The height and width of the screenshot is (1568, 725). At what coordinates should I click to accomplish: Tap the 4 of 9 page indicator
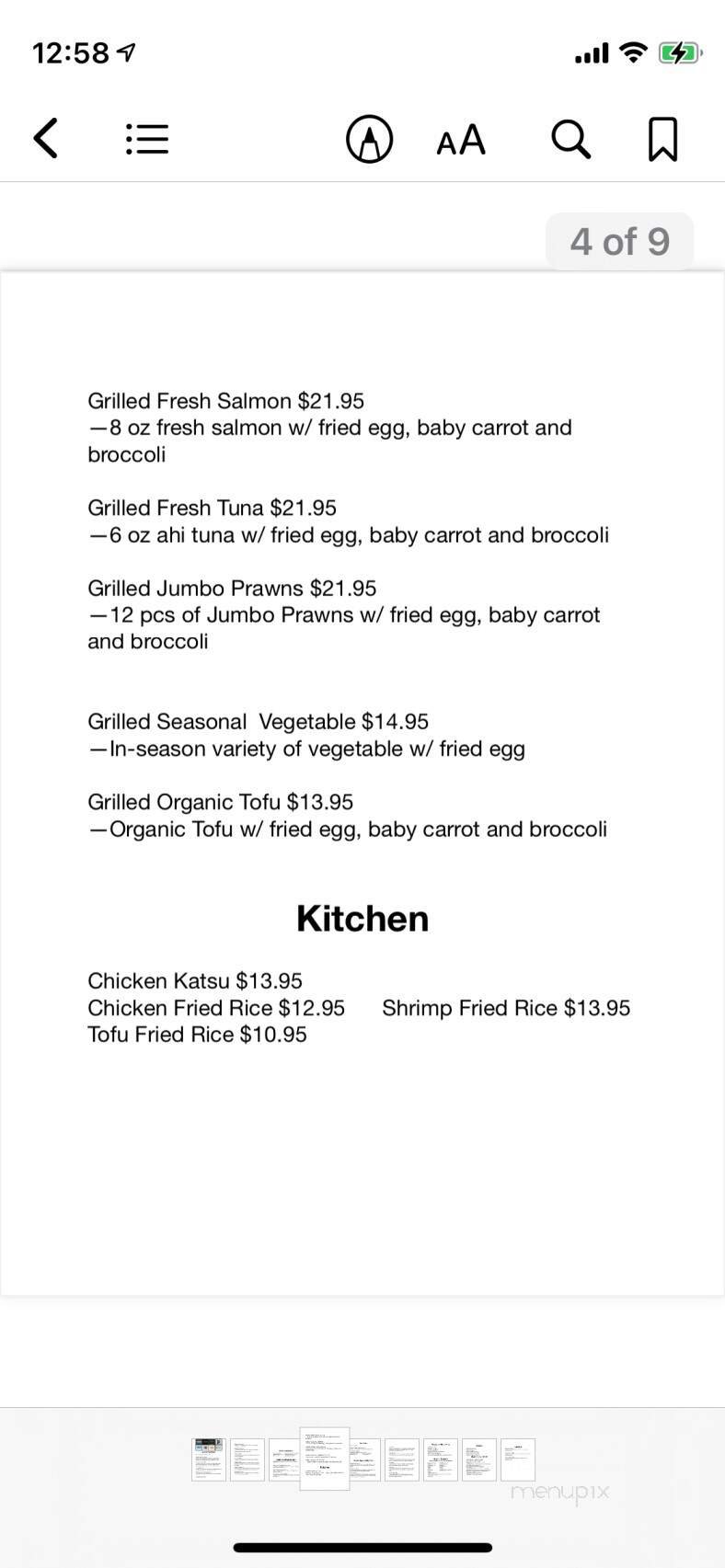619,241
